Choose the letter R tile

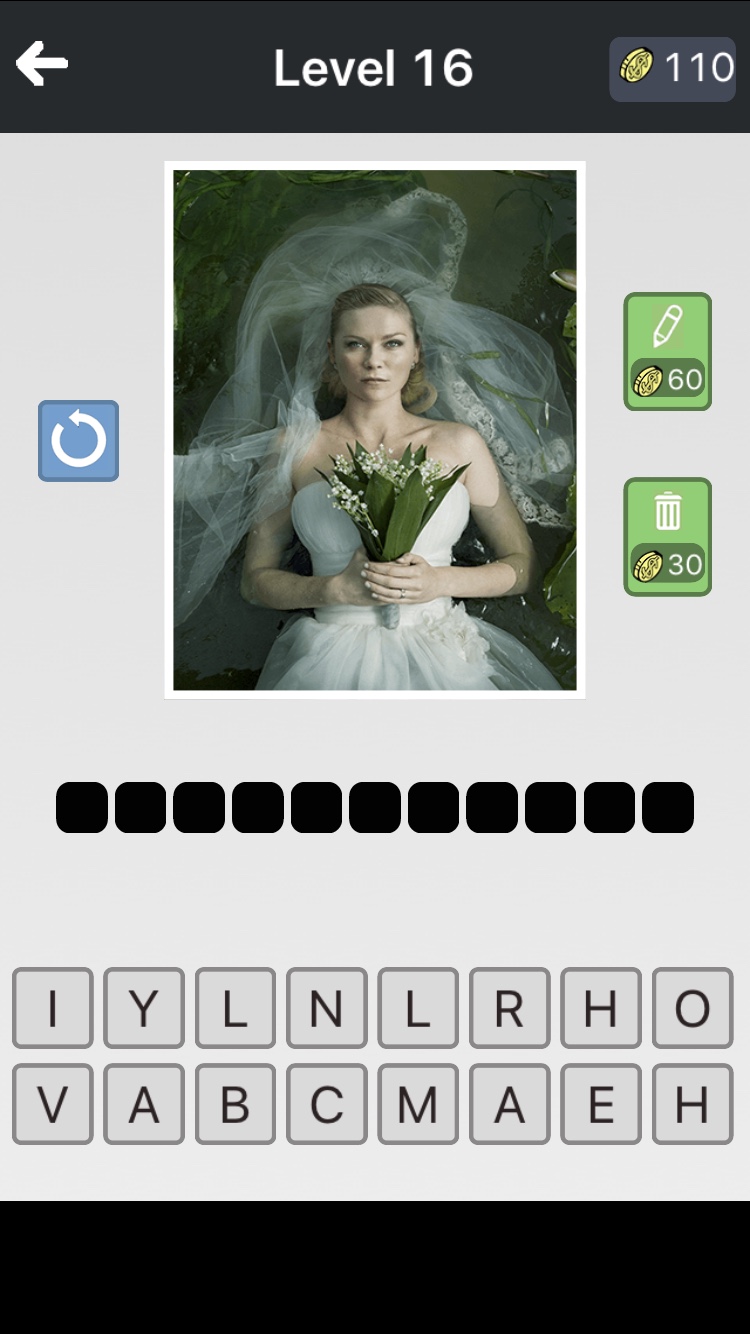click(x=510, y=1008)
